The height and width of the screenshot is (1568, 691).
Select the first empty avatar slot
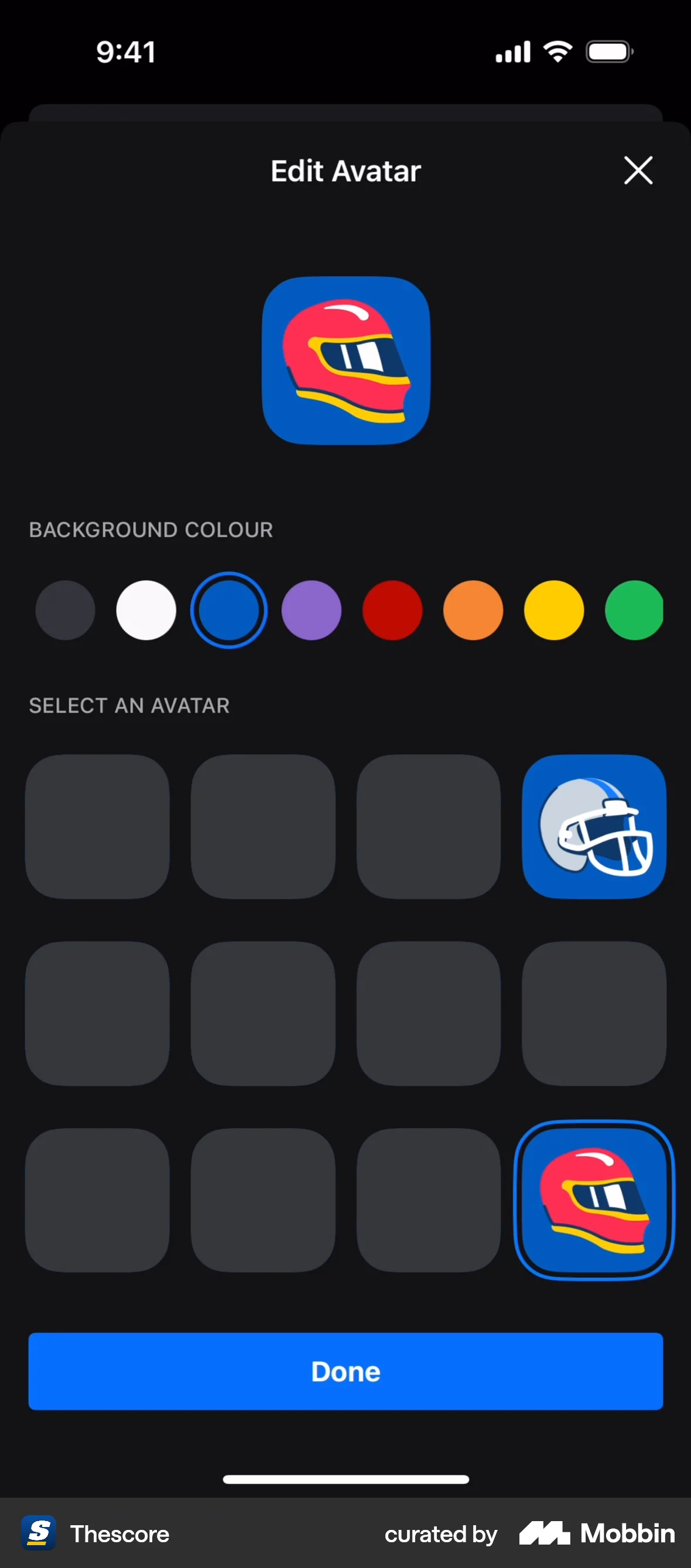(x=98, y=828)
